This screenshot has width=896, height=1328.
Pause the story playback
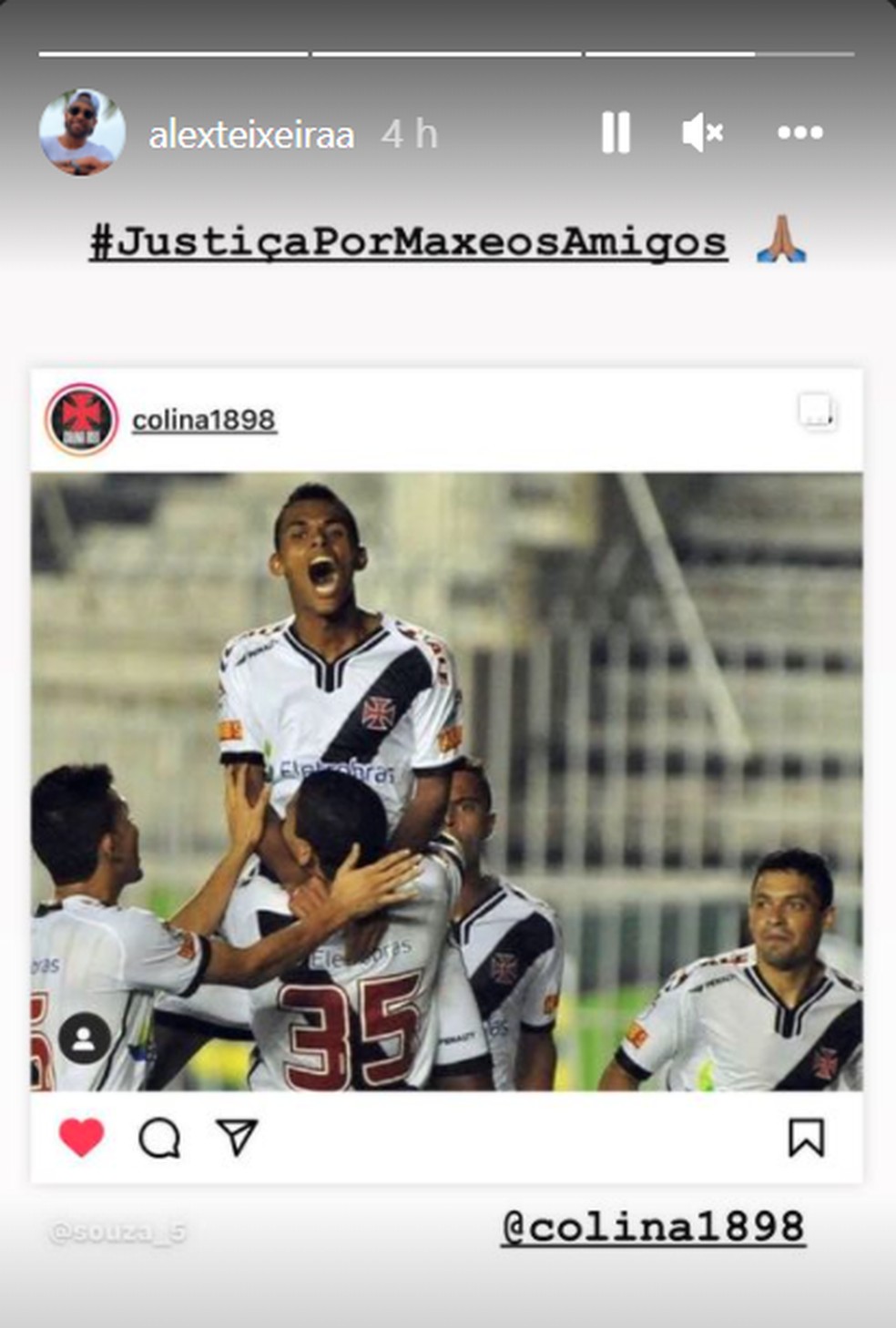point(616,133)
